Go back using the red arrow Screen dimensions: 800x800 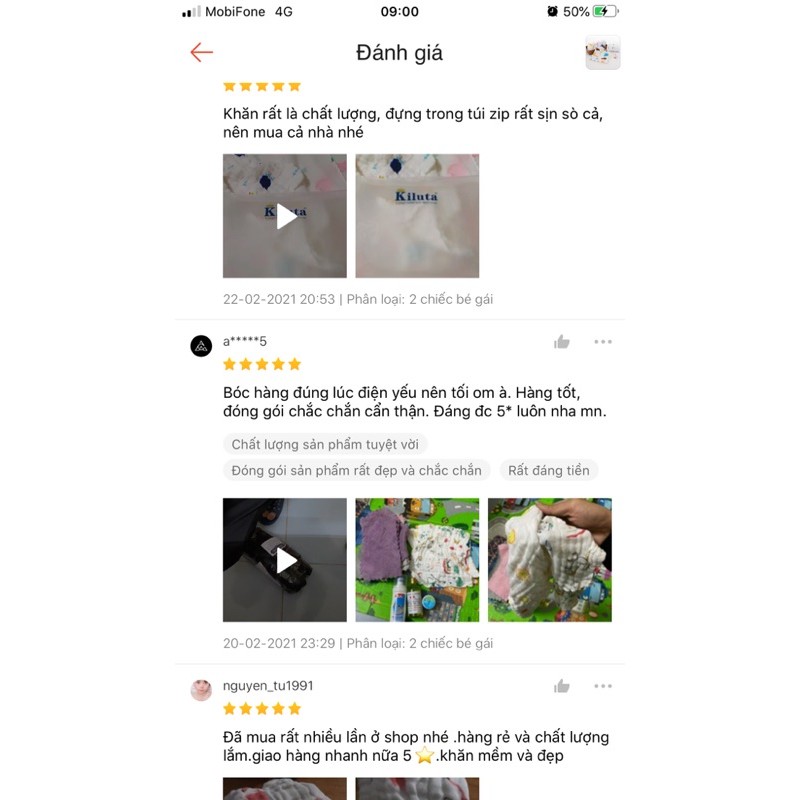click(x=202, y=52)
